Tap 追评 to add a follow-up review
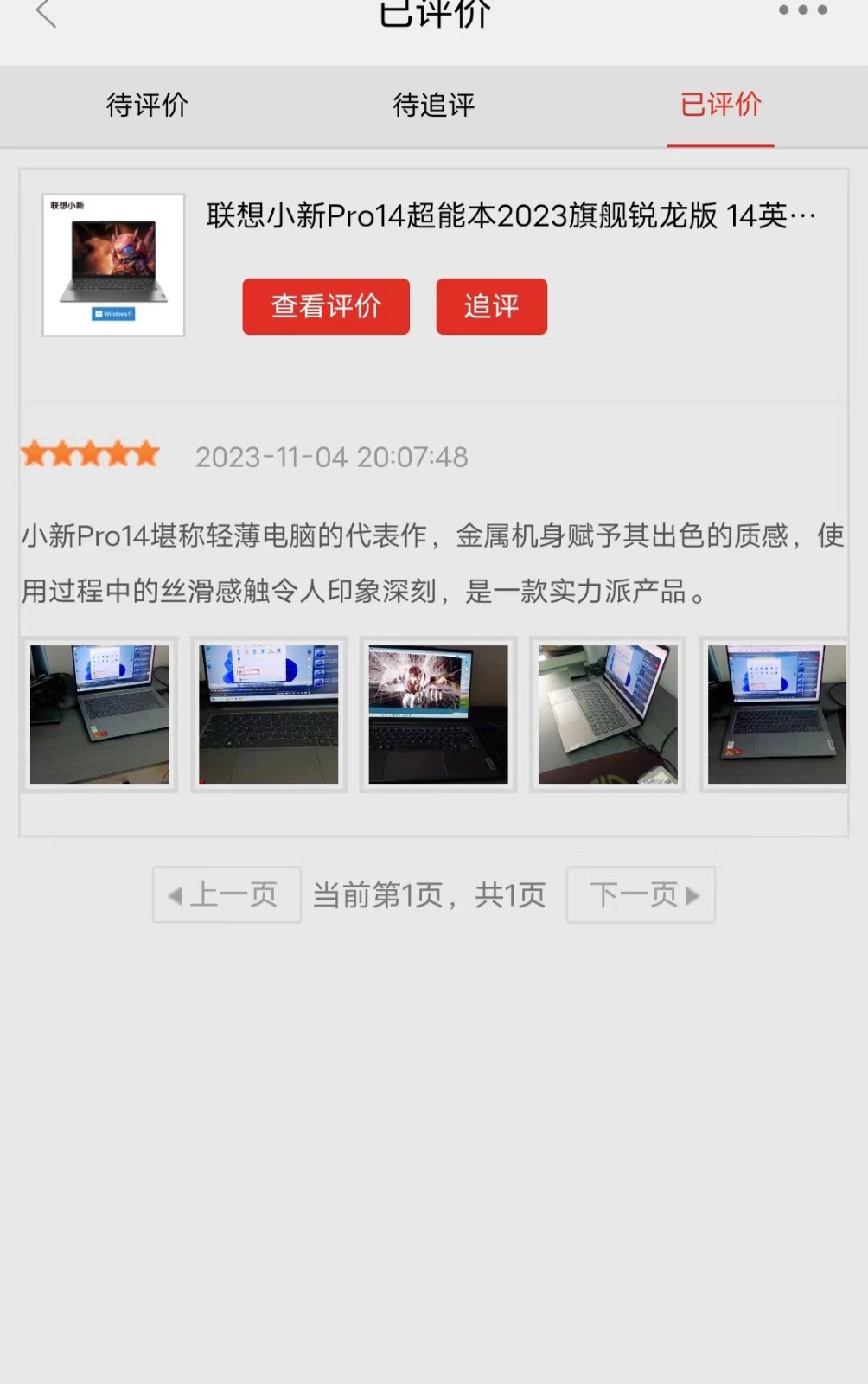 (491, 306)
